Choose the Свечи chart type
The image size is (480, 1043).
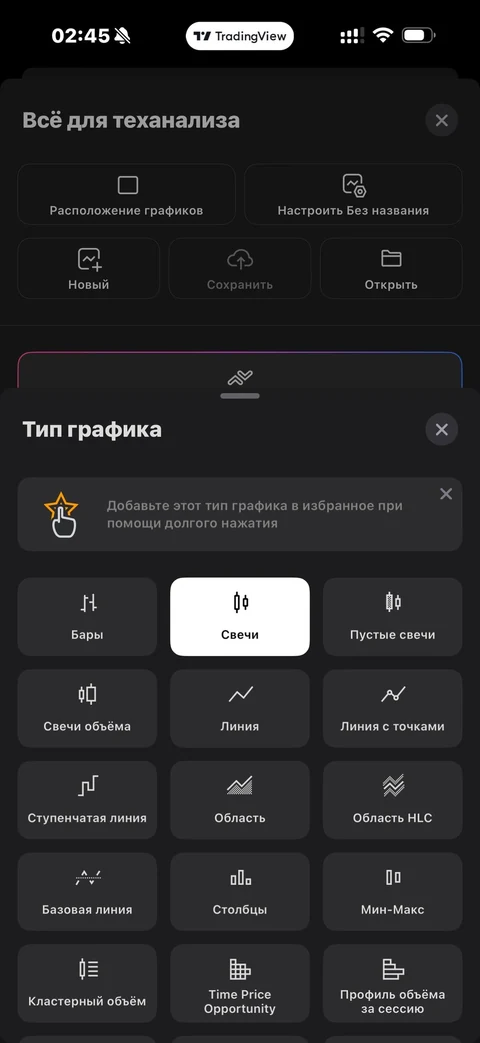click(240, 617)
